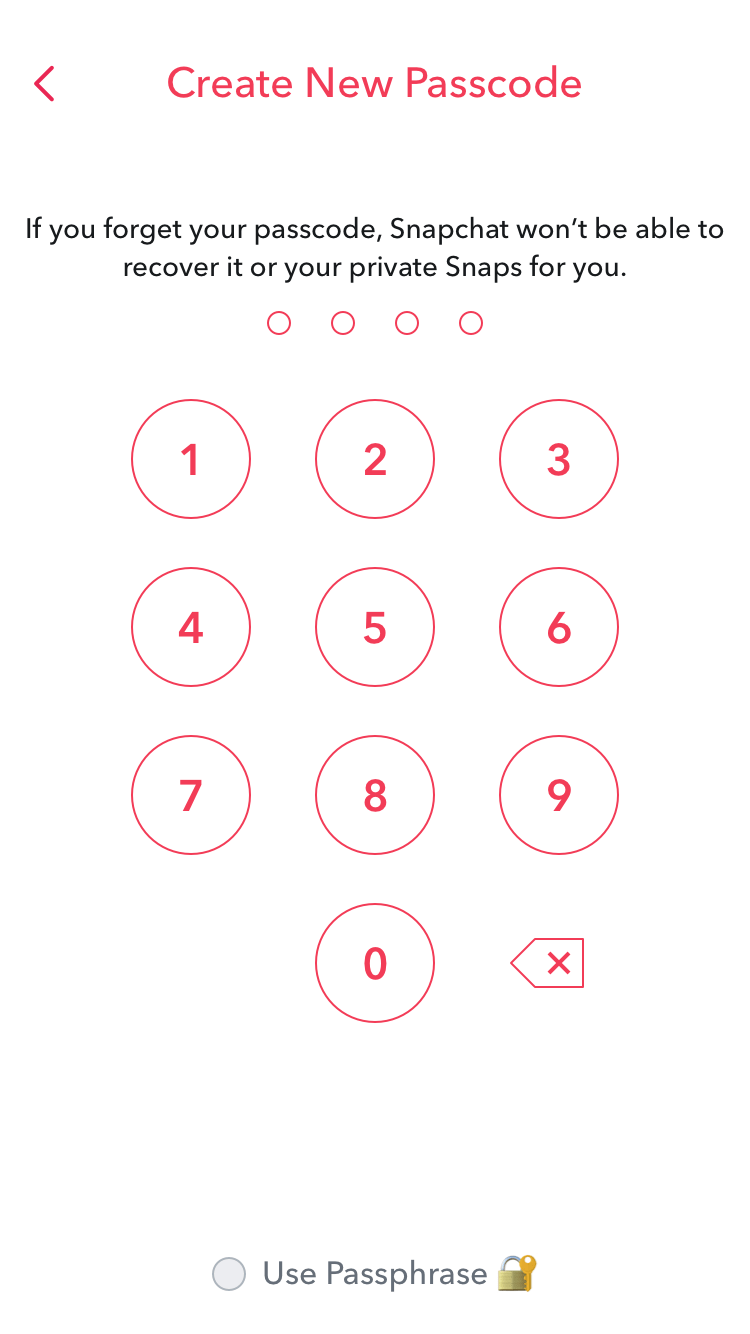Tap the number 0 key
The image size is (750, 1334).
(x=375, y=963)
